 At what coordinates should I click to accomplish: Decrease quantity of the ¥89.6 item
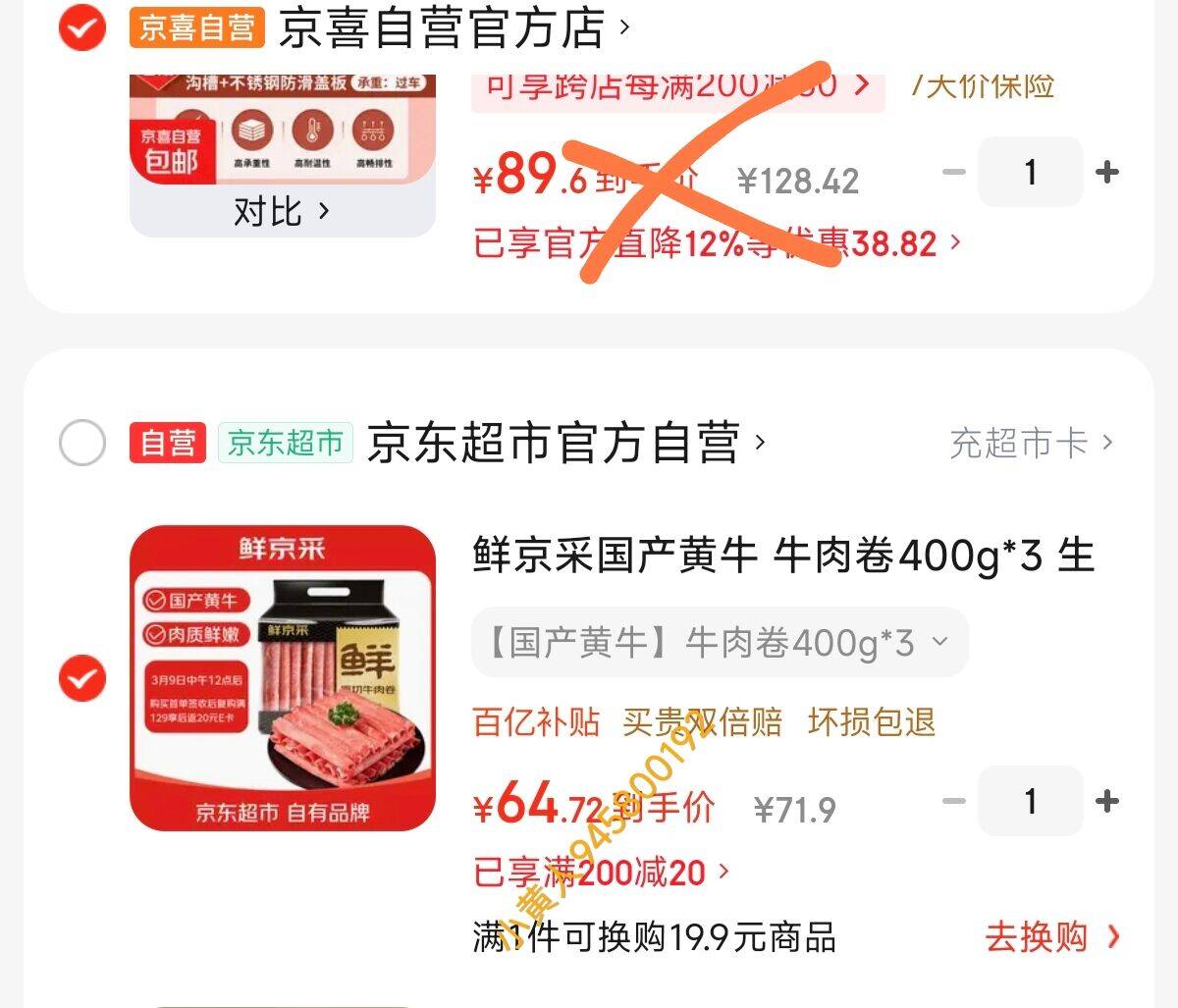[x=953, y=173]
